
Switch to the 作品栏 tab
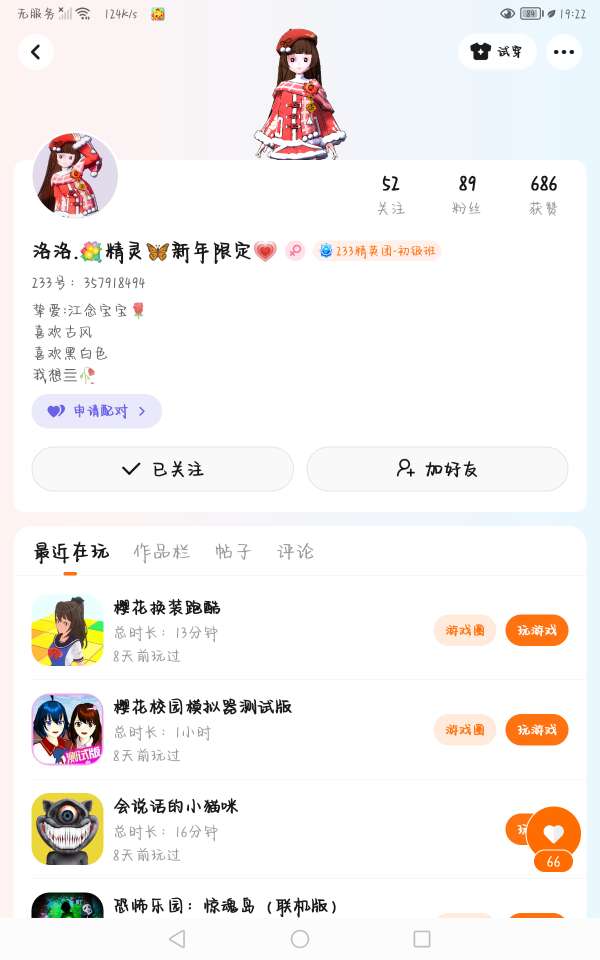(x=162, y=552)
